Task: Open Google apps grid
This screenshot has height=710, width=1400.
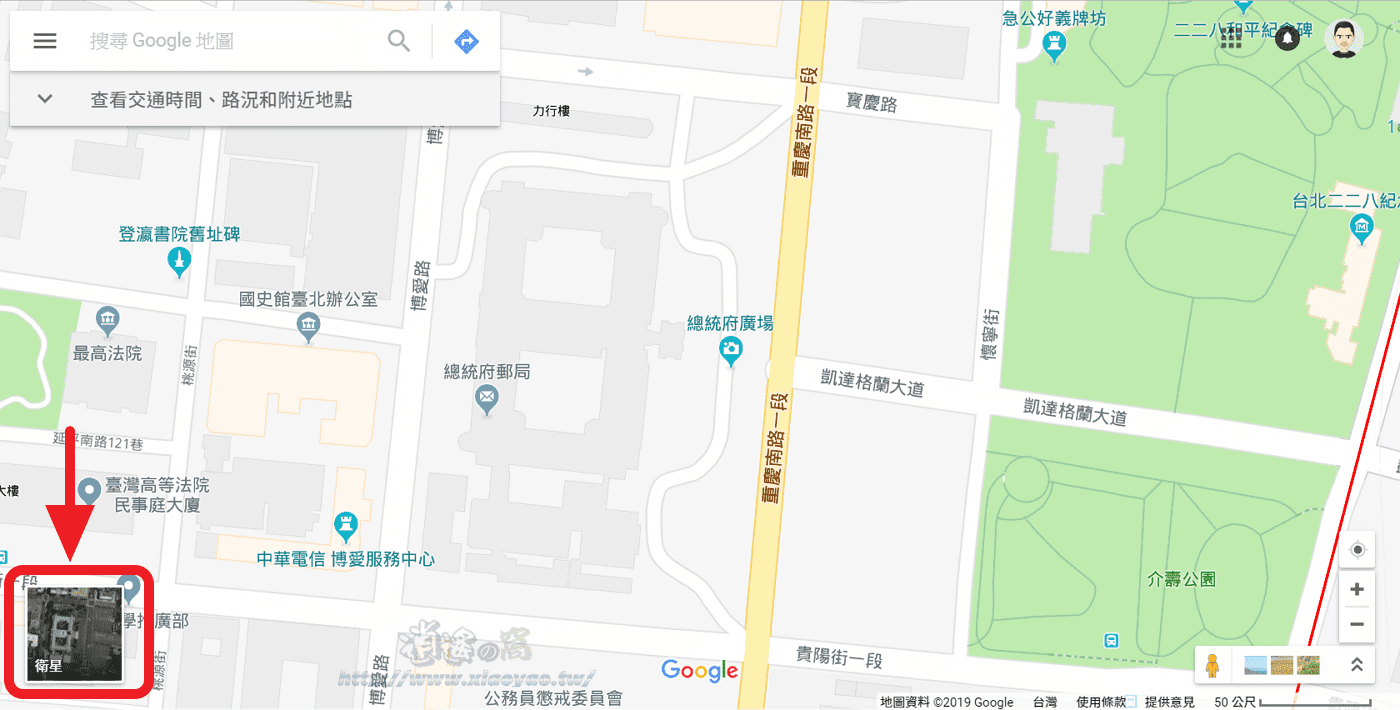Action: pyautogui.click(x=1232, y=39)
